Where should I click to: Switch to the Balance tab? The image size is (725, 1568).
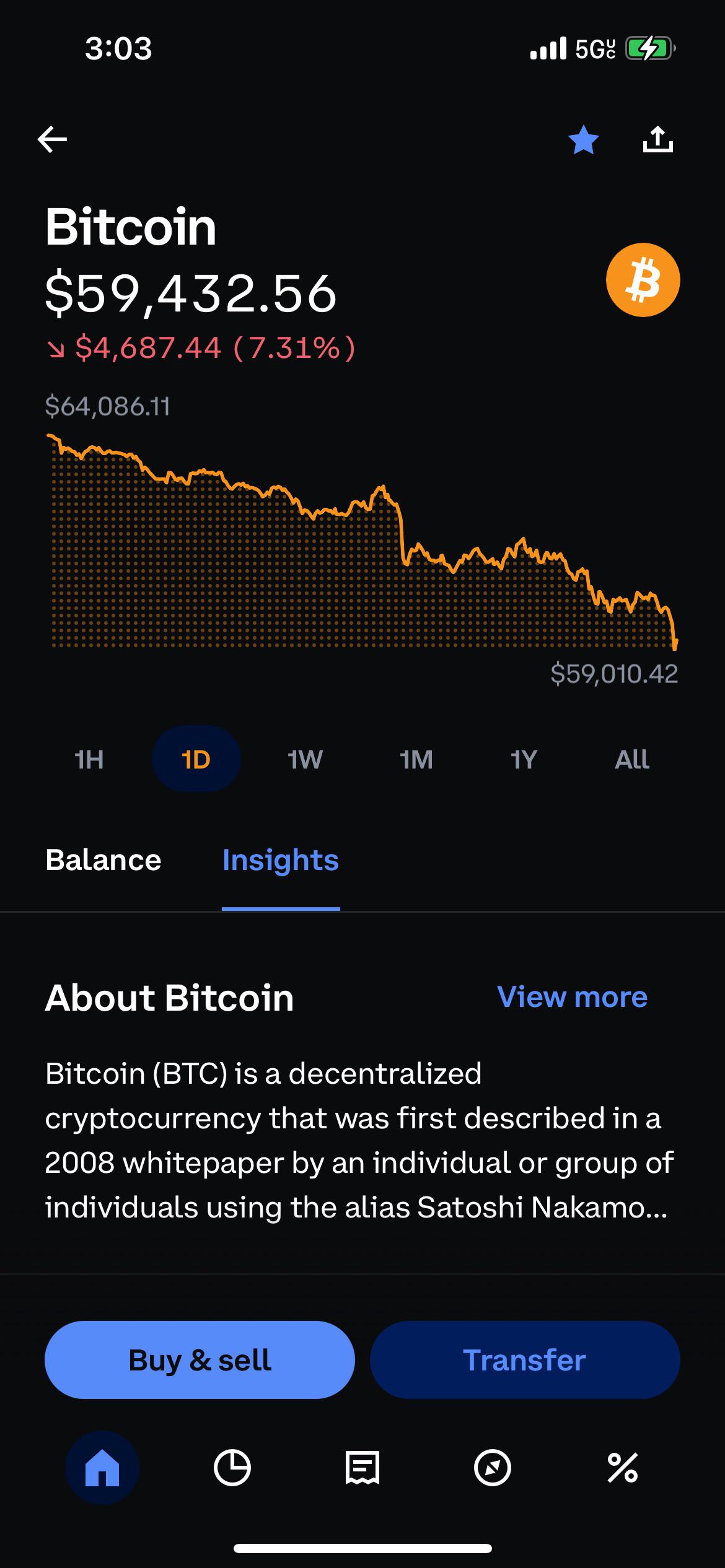[x=103, y=860]
